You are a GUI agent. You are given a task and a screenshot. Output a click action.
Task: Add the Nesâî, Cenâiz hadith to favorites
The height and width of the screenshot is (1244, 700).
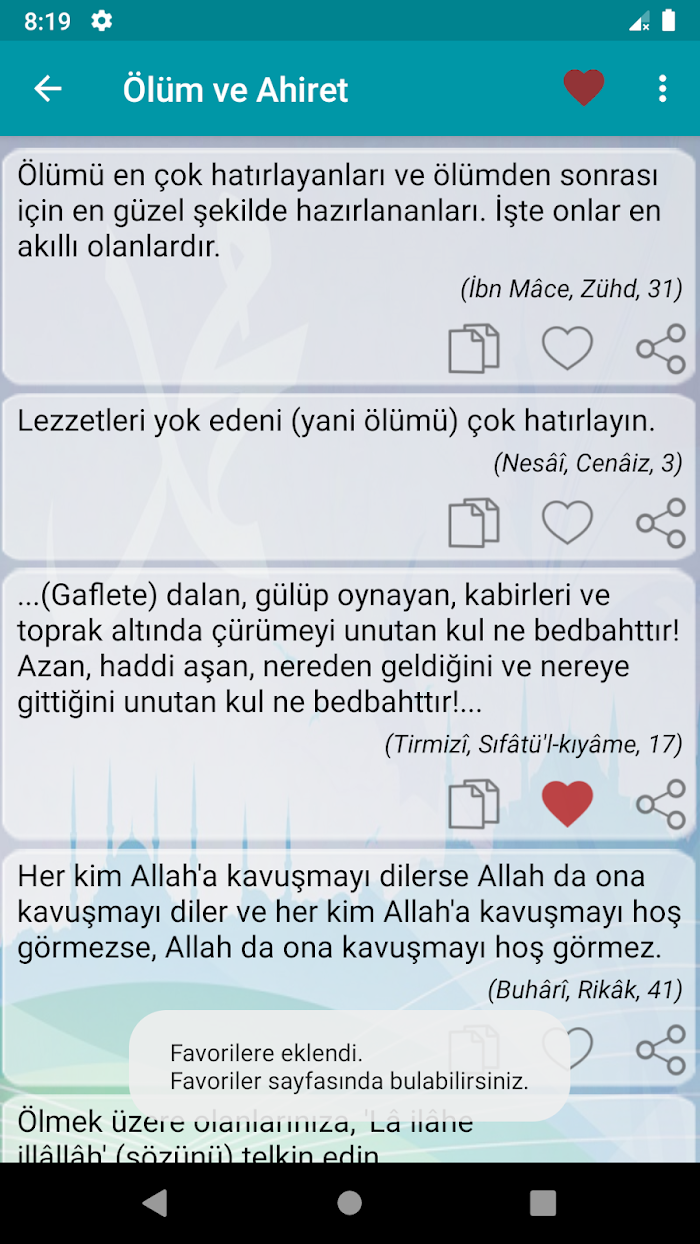(567, 523)
